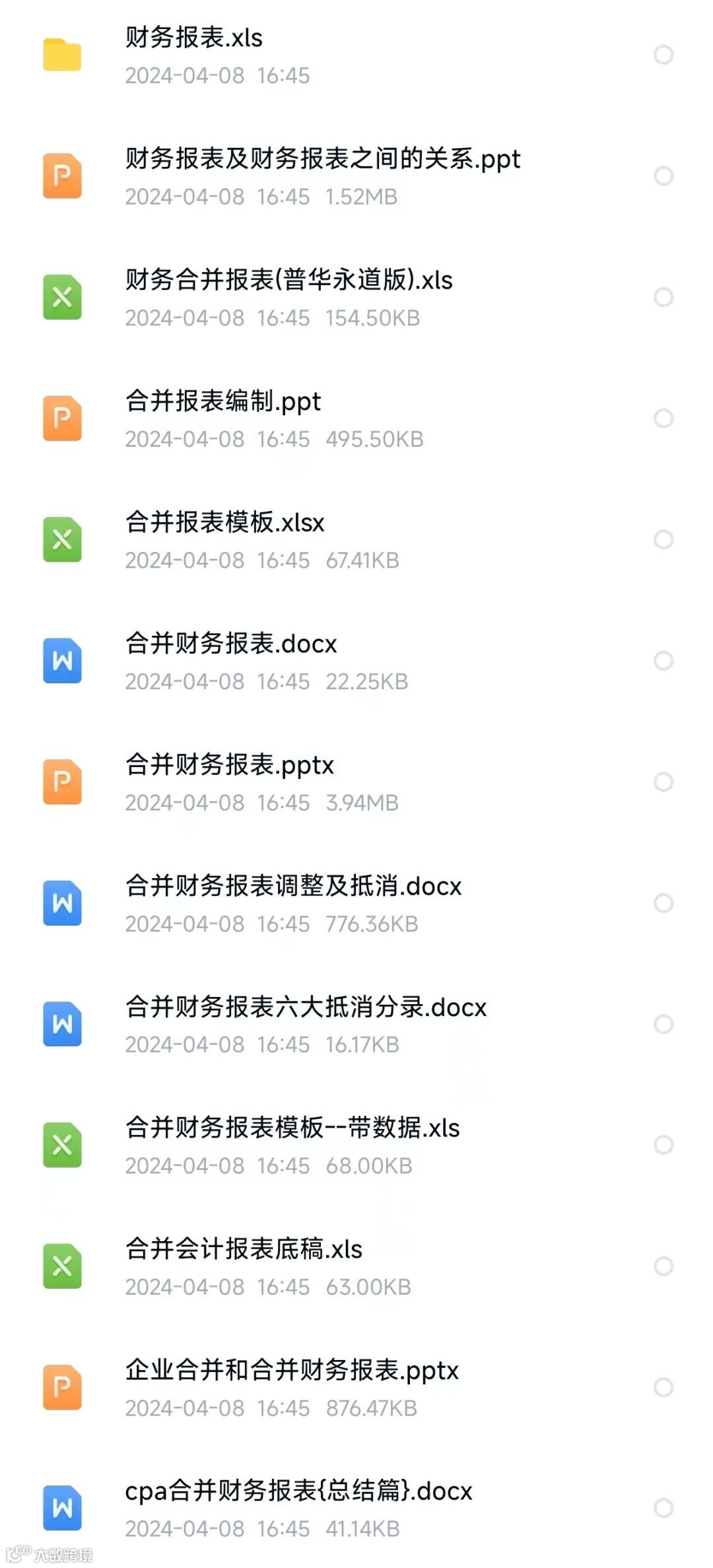Click the Excel icon beside 合并报表模板.xlsx
The width and height of the screenshot is (713, 1568).
63,540
